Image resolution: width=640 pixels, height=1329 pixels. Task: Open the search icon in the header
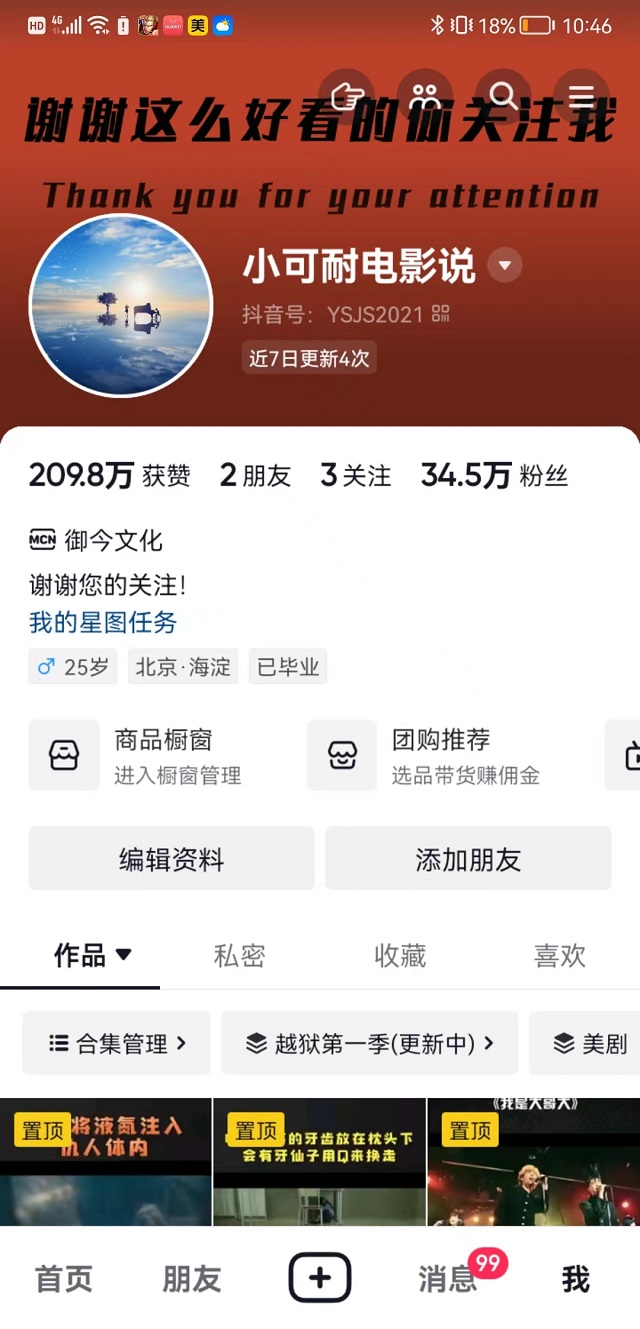(503, 97)
